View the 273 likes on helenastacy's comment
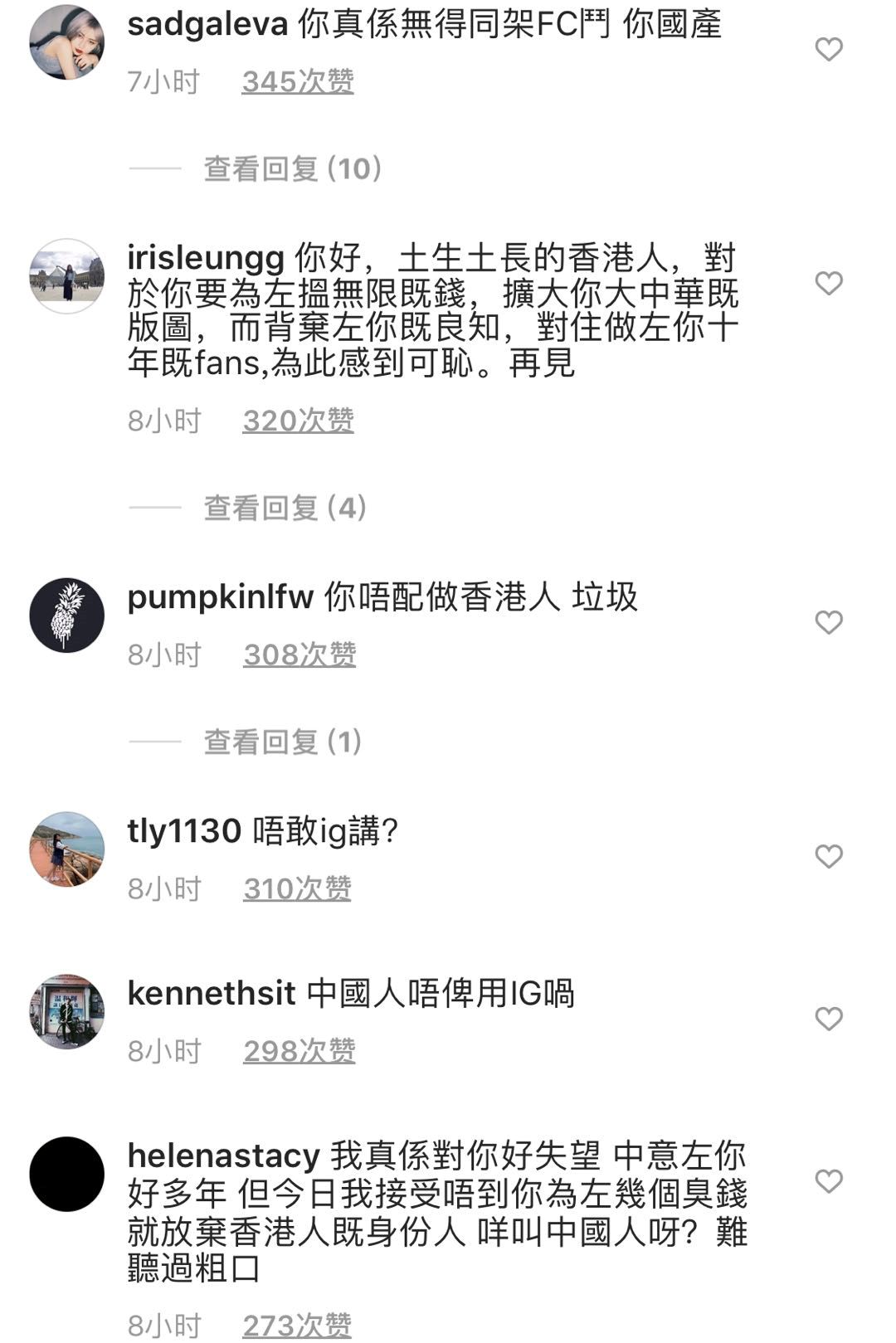The image size is (896, 1343). 297,1325
